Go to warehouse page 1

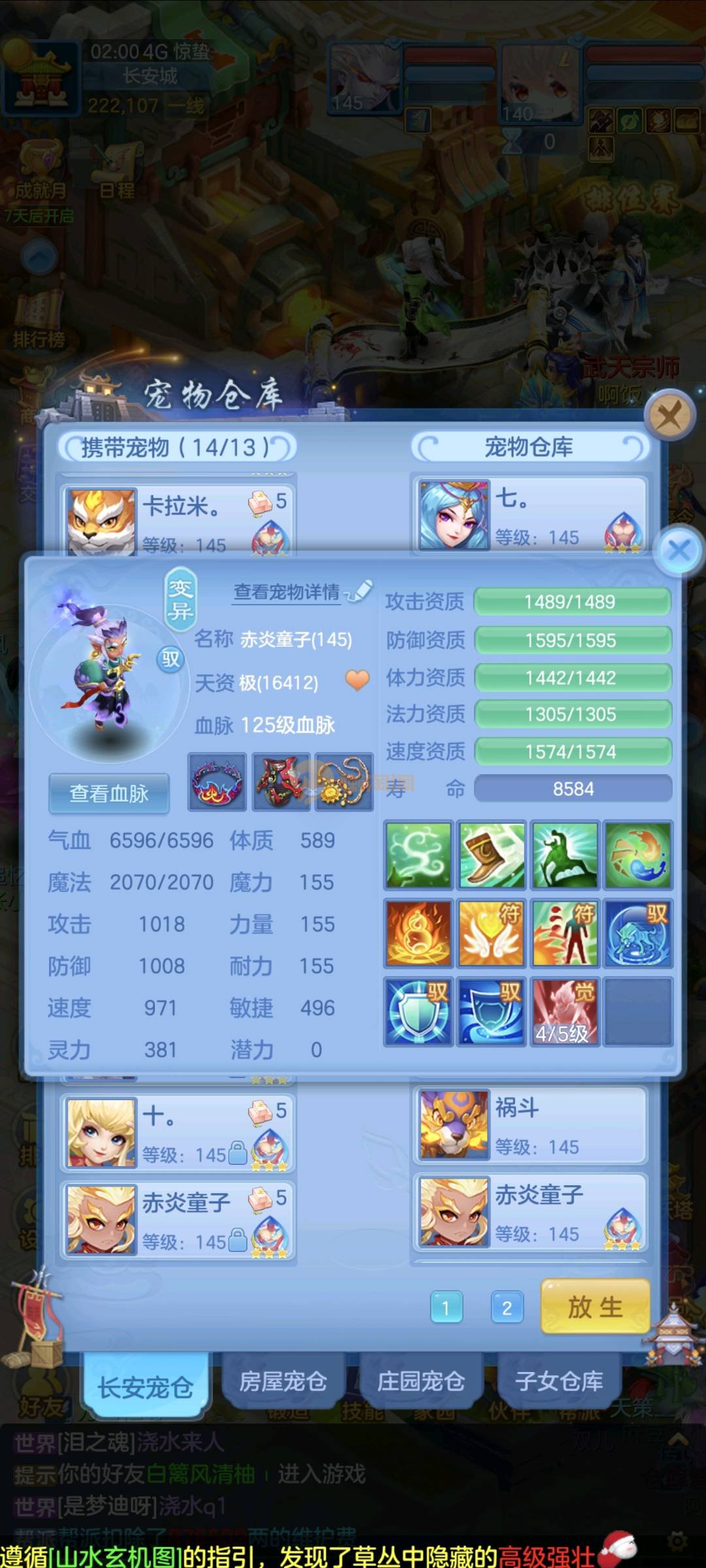click(x=446, y=1307)
